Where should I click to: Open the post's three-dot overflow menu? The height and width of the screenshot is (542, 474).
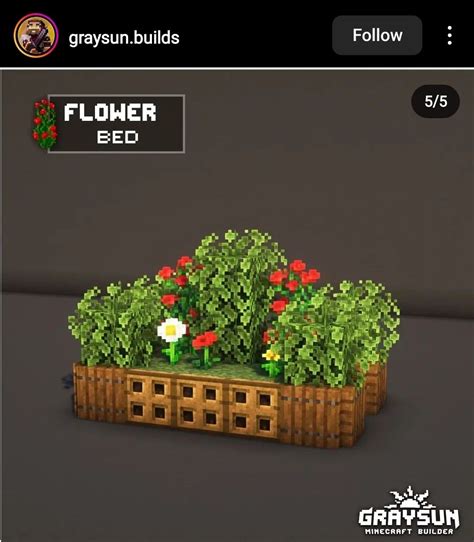449,35
